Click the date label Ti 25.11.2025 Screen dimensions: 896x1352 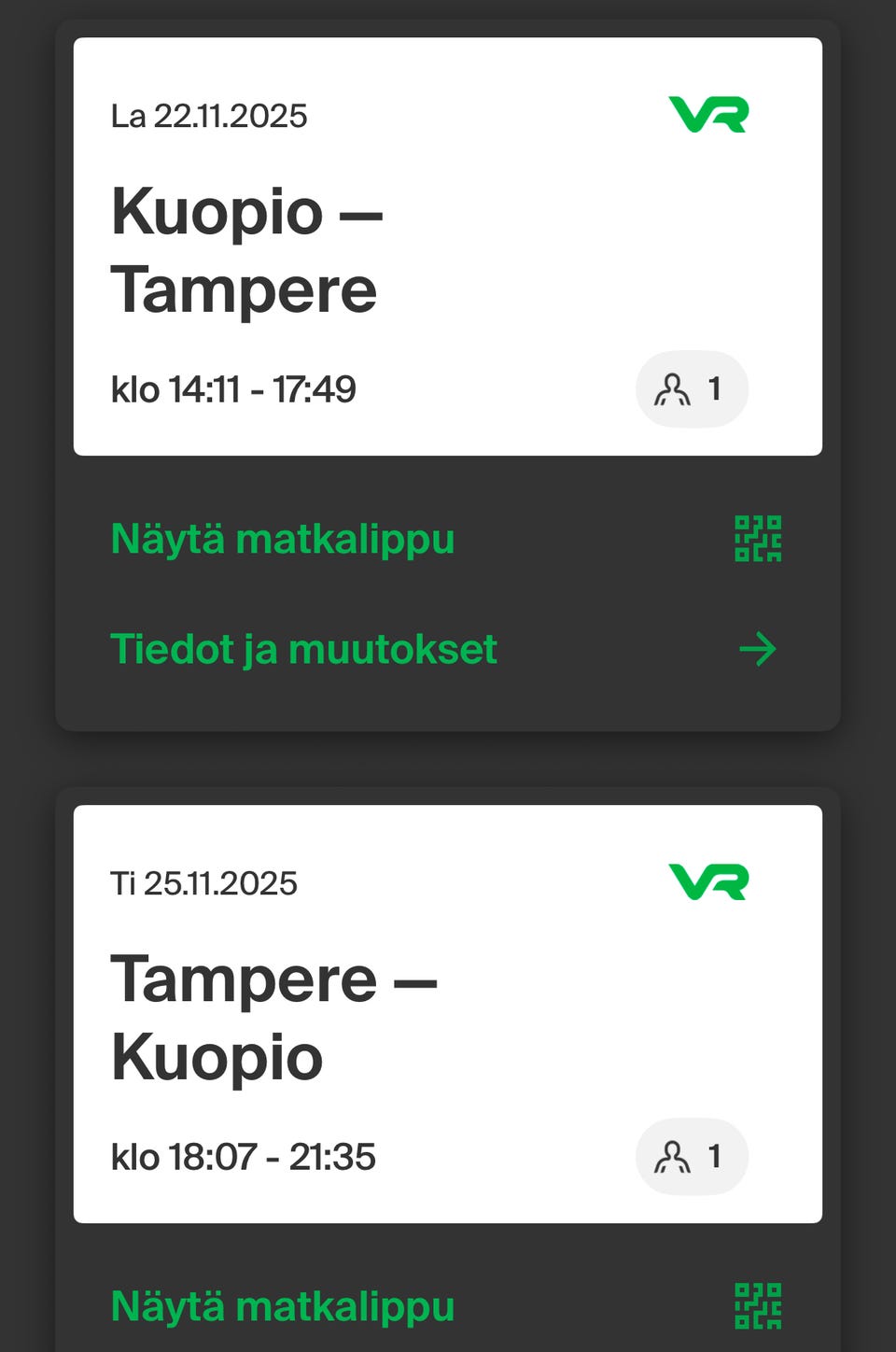pyautogui.click(x=203, y=882)
